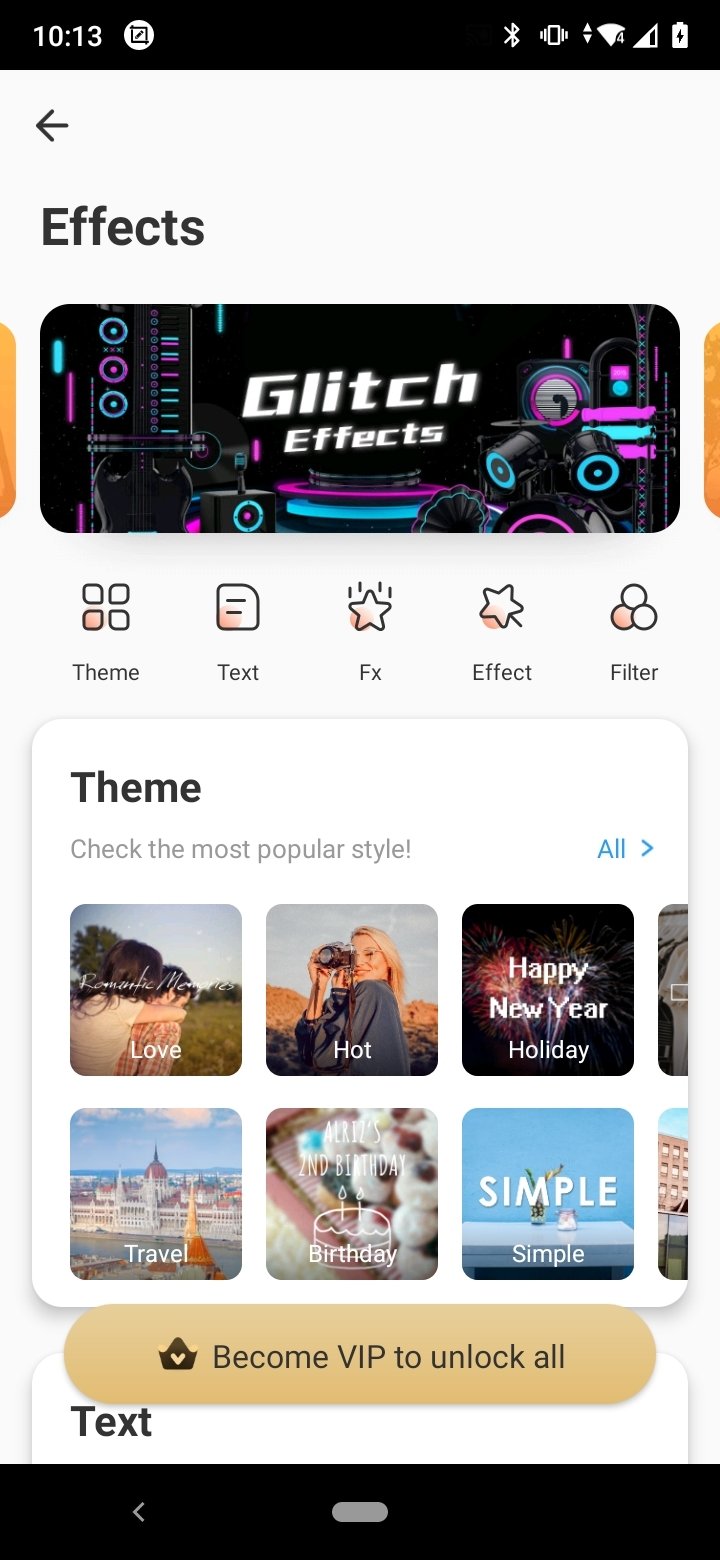This screenshot has width=720, height=1560.
Task: Select the Simple theme
Action: pos(548,1194)
